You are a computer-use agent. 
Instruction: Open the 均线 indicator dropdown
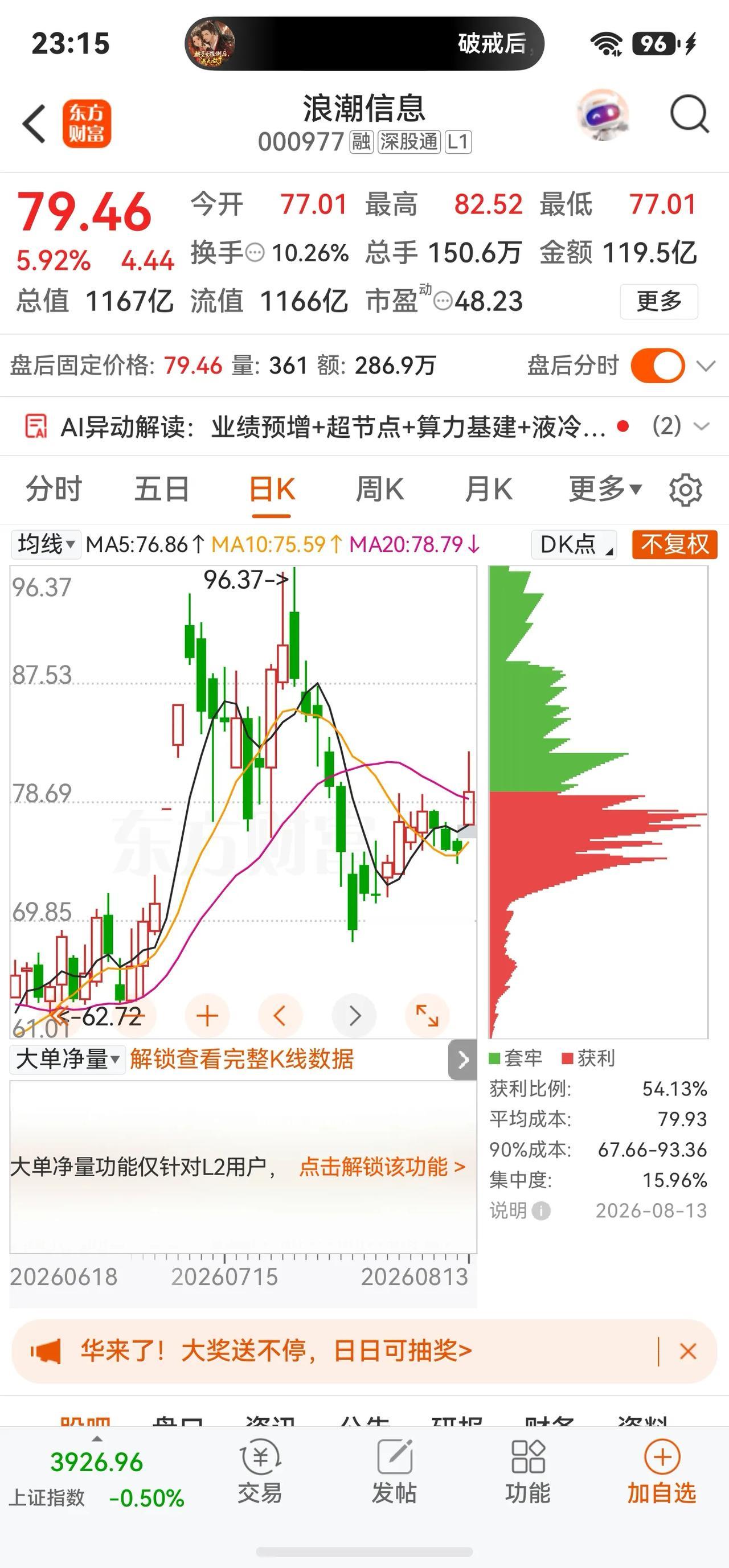46,544
